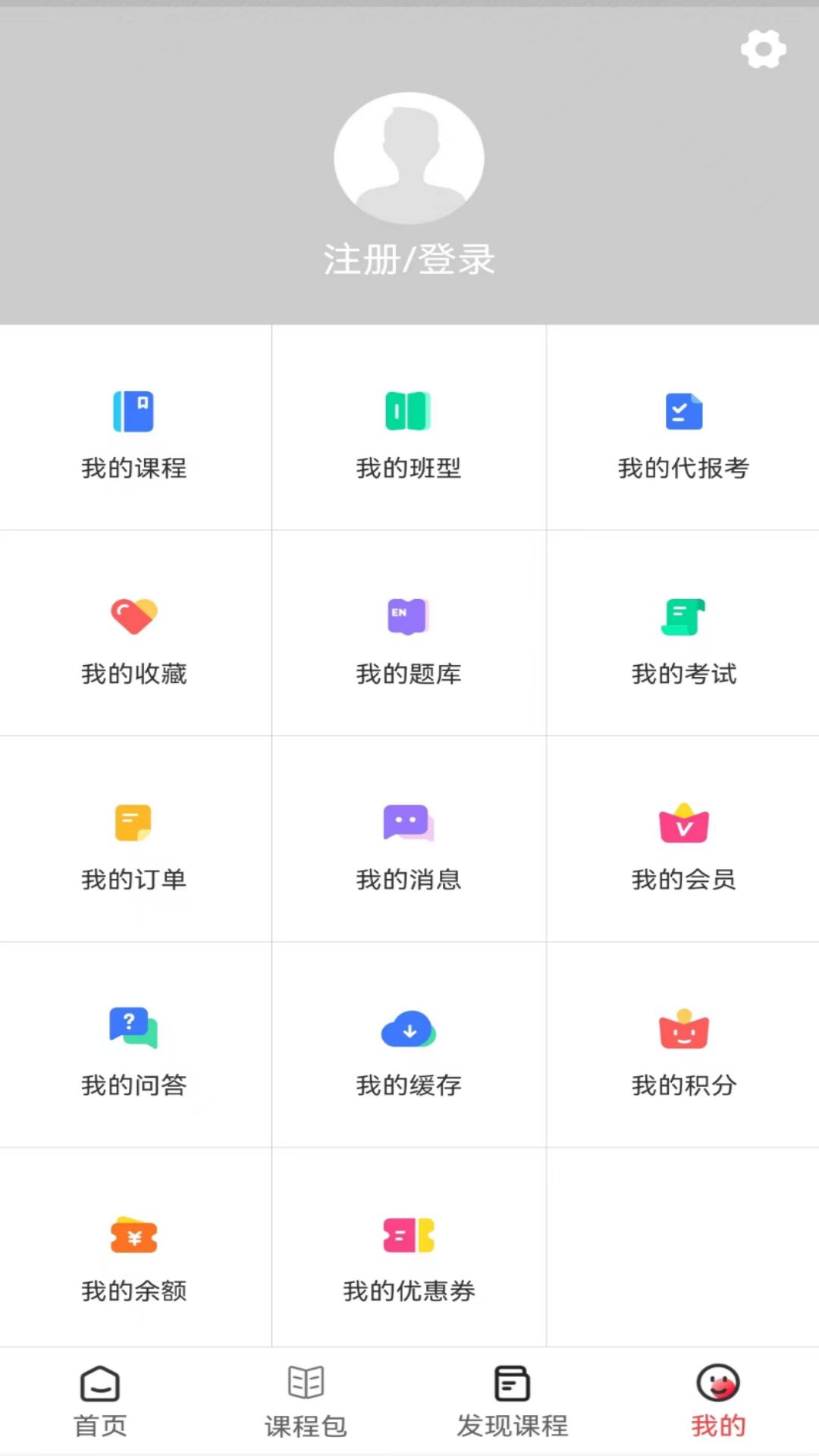
Task: Tap the profile avatar placeholder
Action: tap(409, 158)
